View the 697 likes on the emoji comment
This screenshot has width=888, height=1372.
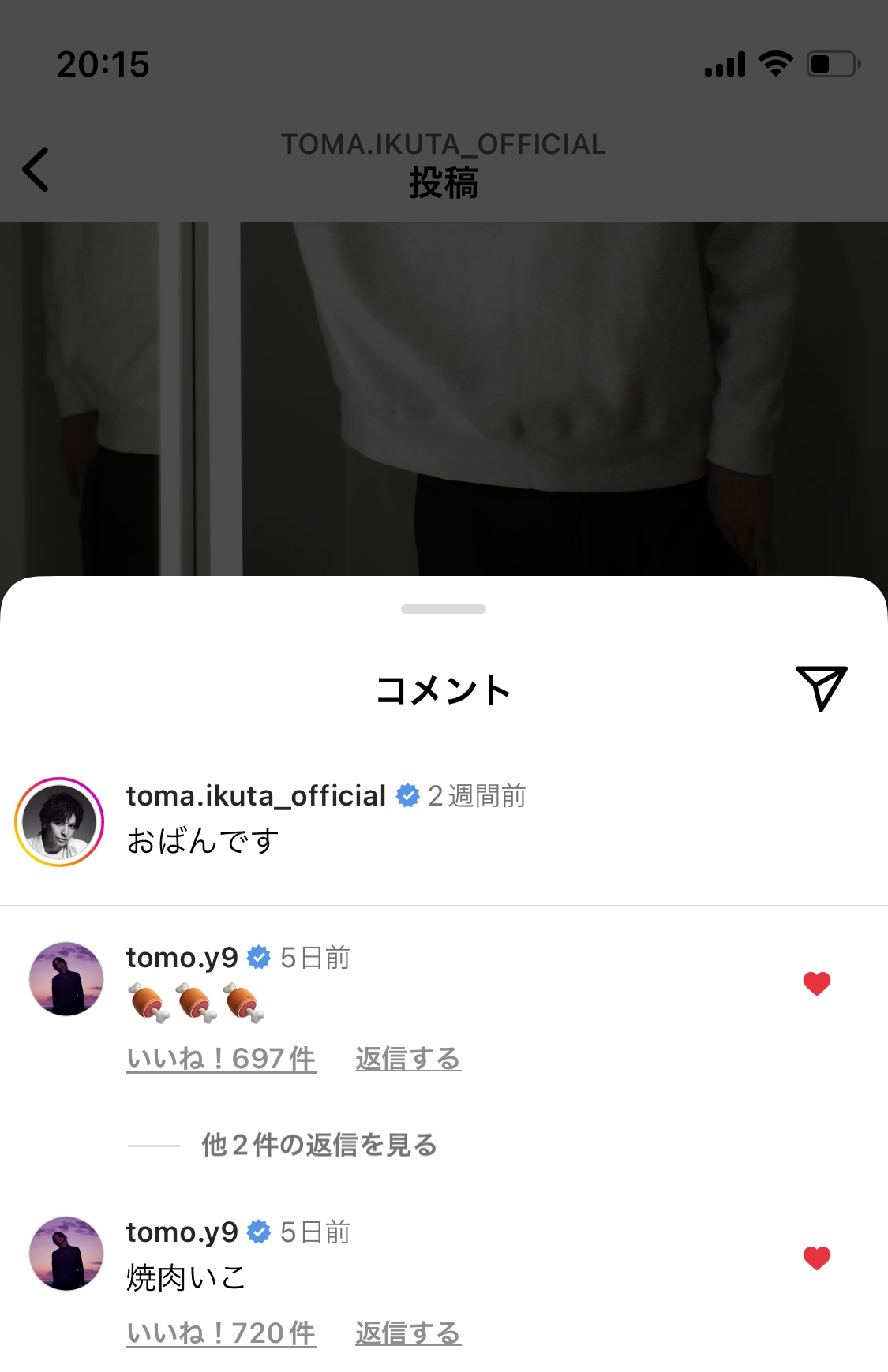(x=221, y=1059)
